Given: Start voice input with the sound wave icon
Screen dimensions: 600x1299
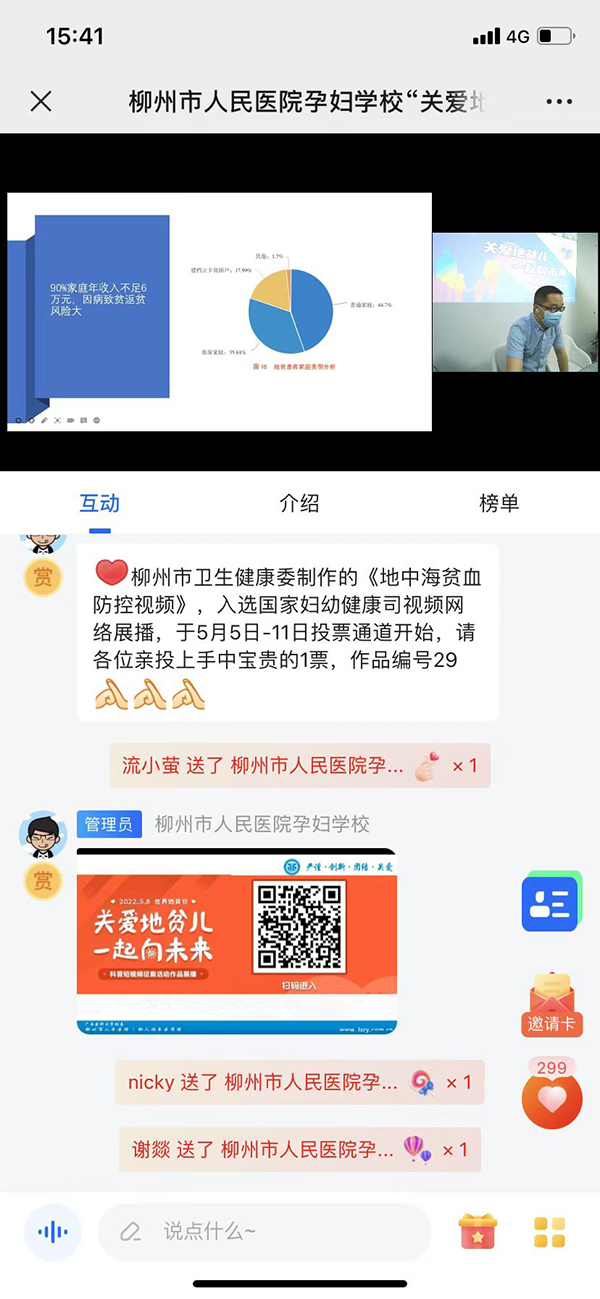Looking at the screenshot, I should (52, 1231).
